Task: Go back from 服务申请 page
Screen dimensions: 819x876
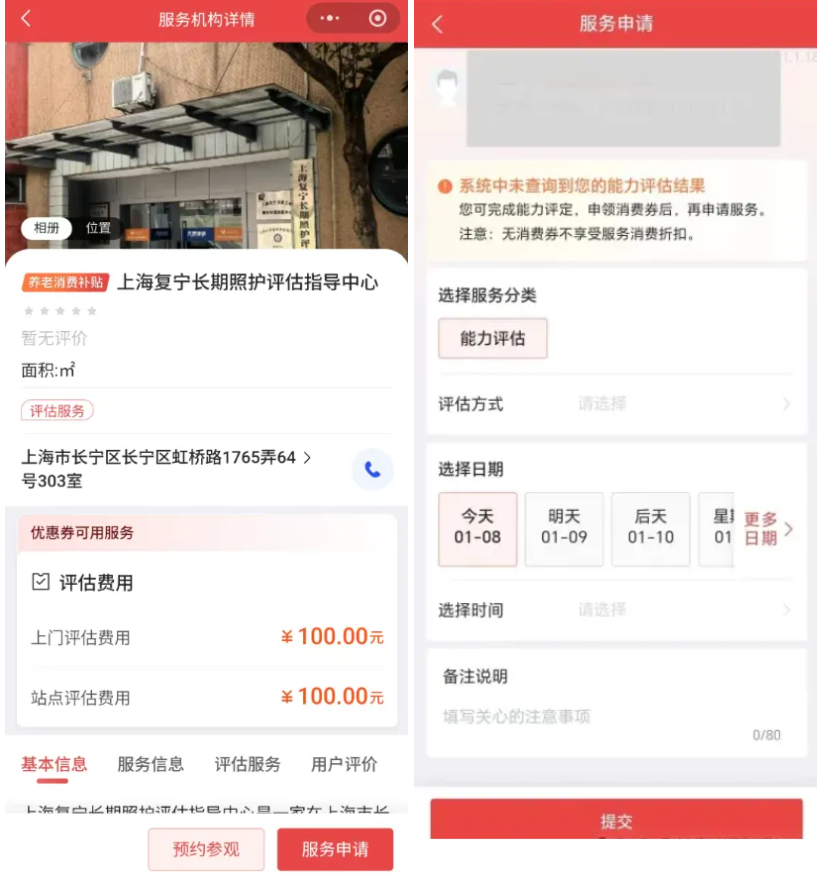Action: tap(437, 24)
